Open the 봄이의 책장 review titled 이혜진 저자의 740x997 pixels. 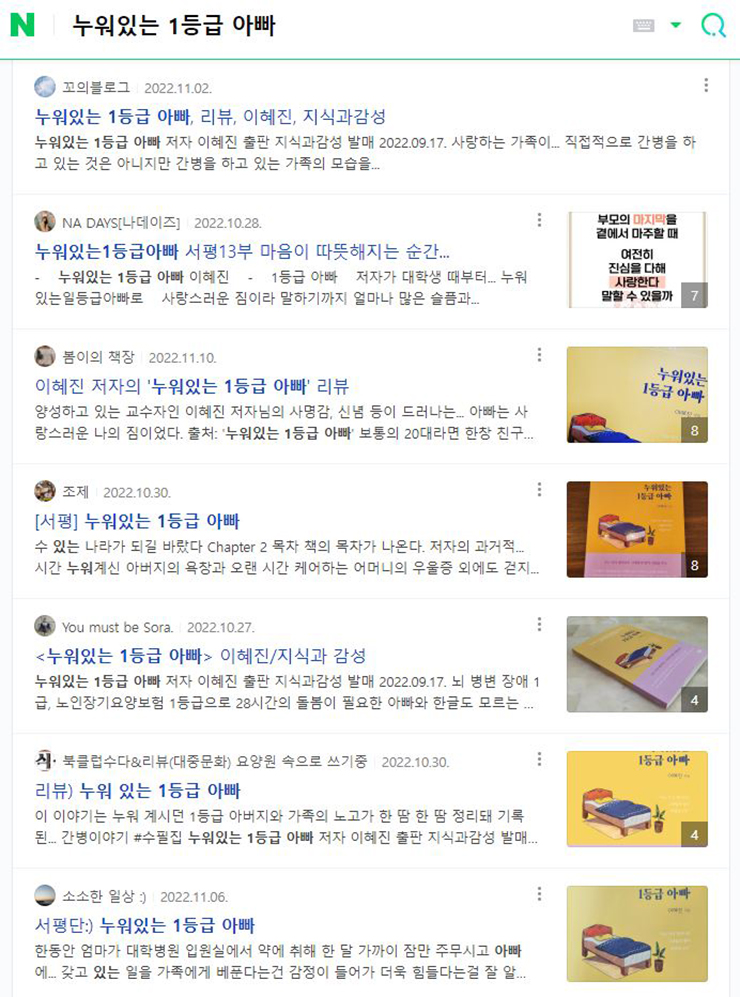pos(191,387)
